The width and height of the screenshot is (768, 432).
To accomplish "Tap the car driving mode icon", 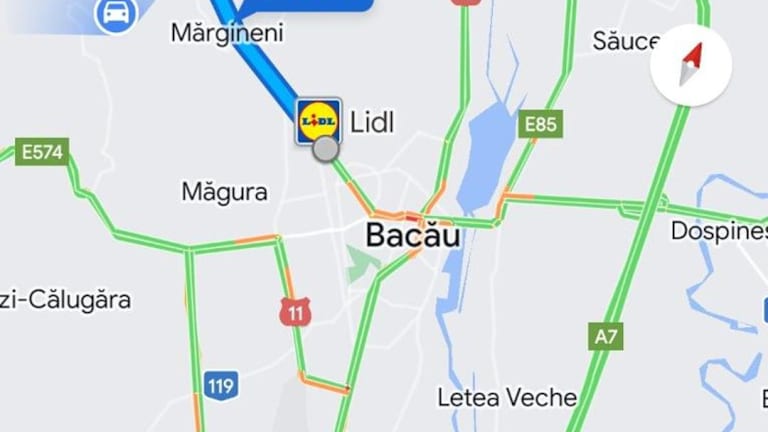I will point(117,14).
